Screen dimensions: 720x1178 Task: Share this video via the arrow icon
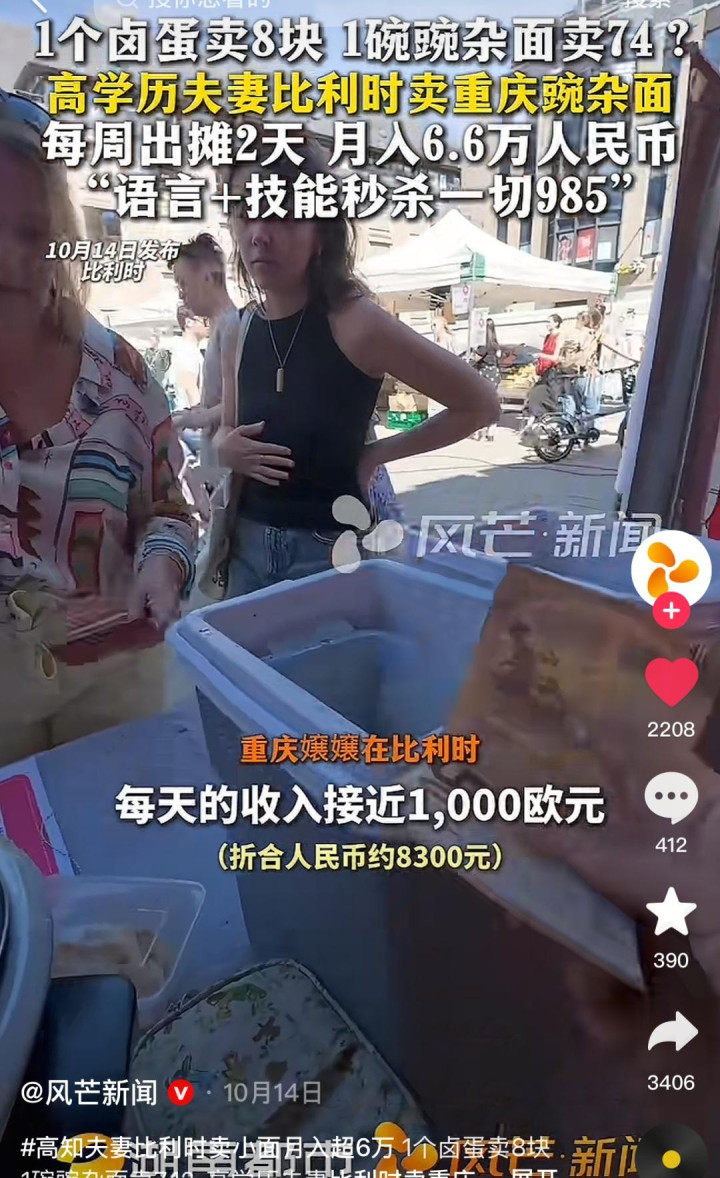tap(670, 1033)
